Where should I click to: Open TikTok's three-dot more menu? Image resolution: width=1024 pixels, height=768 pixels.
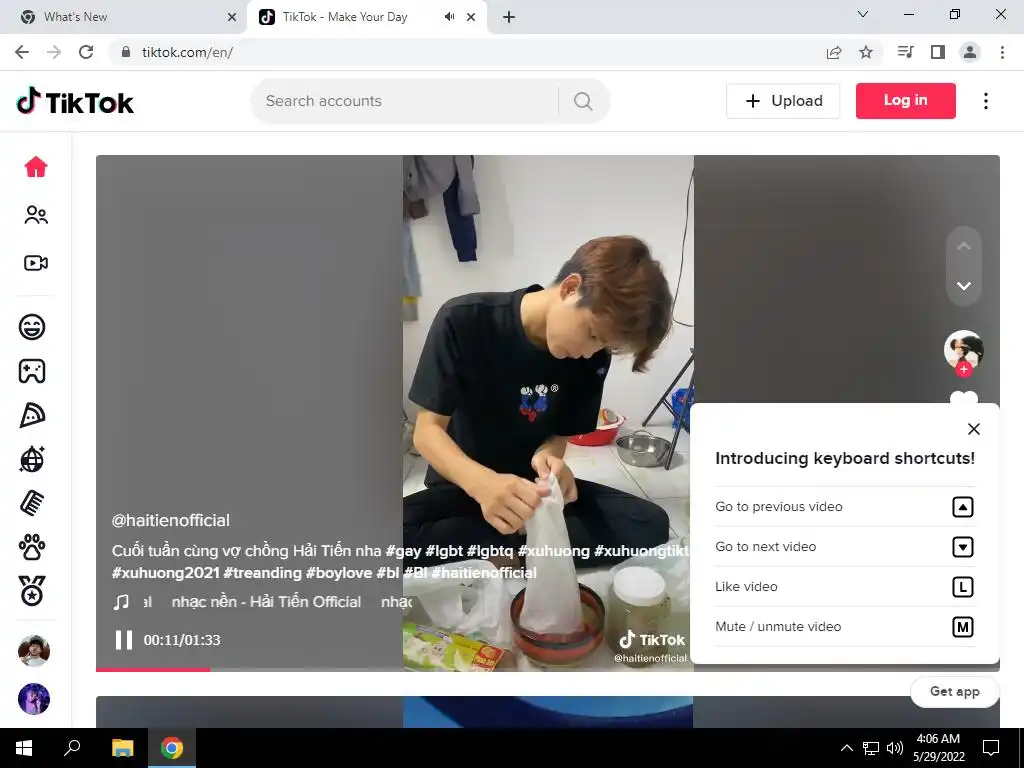986,101
